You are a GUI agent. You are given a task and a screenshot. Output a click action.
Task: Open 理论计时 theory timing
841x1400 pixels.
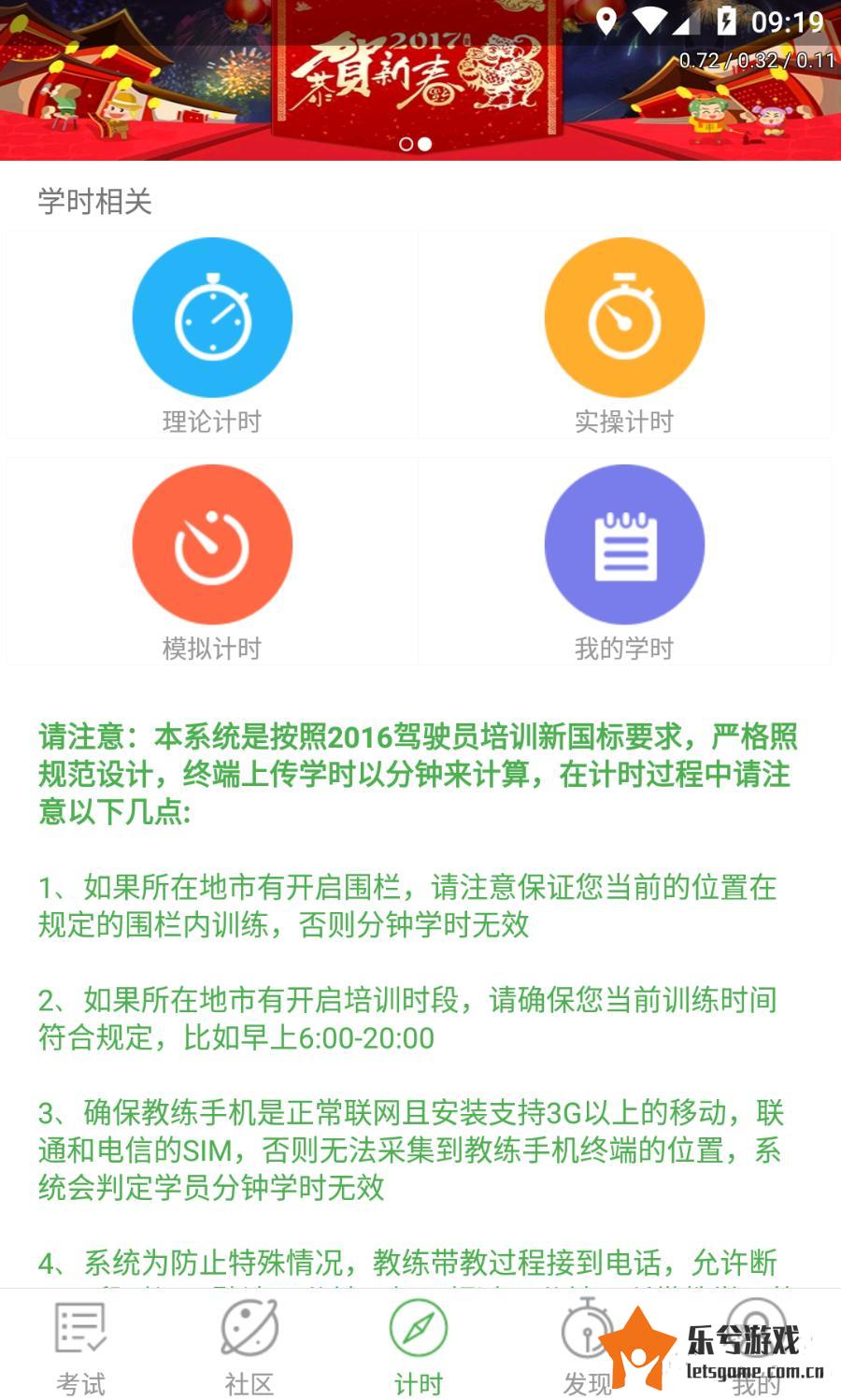(x=212, y=335)
